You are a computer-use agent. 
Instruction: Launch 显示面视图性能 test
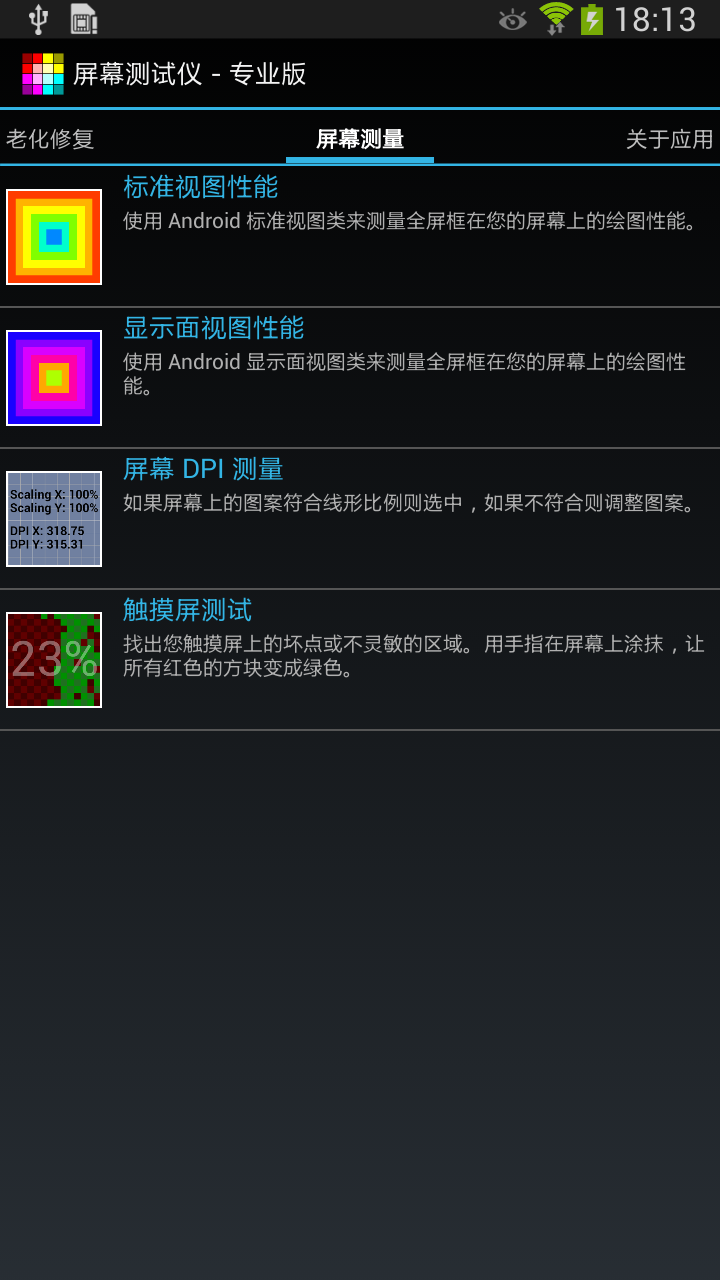point(360,378)
